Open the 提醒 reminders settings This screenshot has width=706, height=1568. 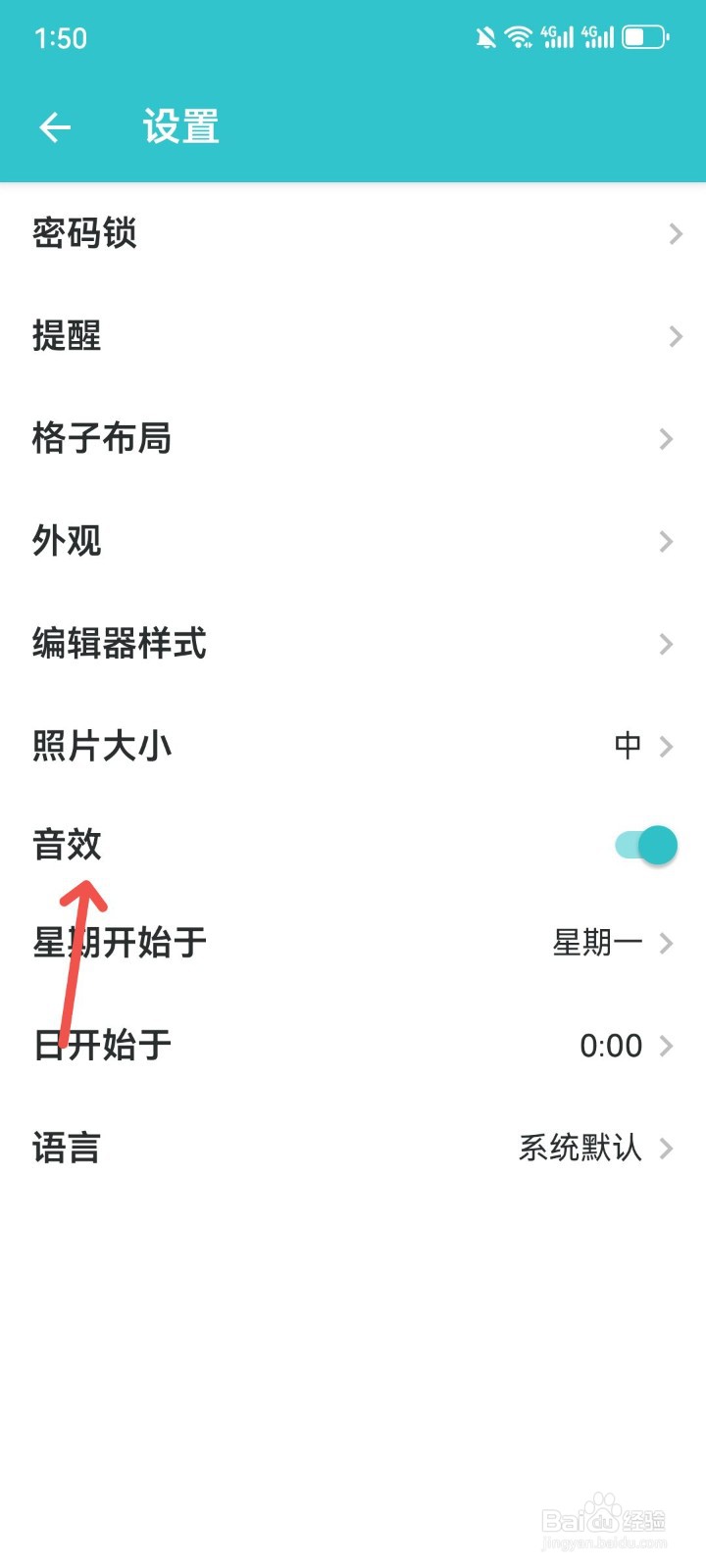pyautogui.click(x=676, y=336)
